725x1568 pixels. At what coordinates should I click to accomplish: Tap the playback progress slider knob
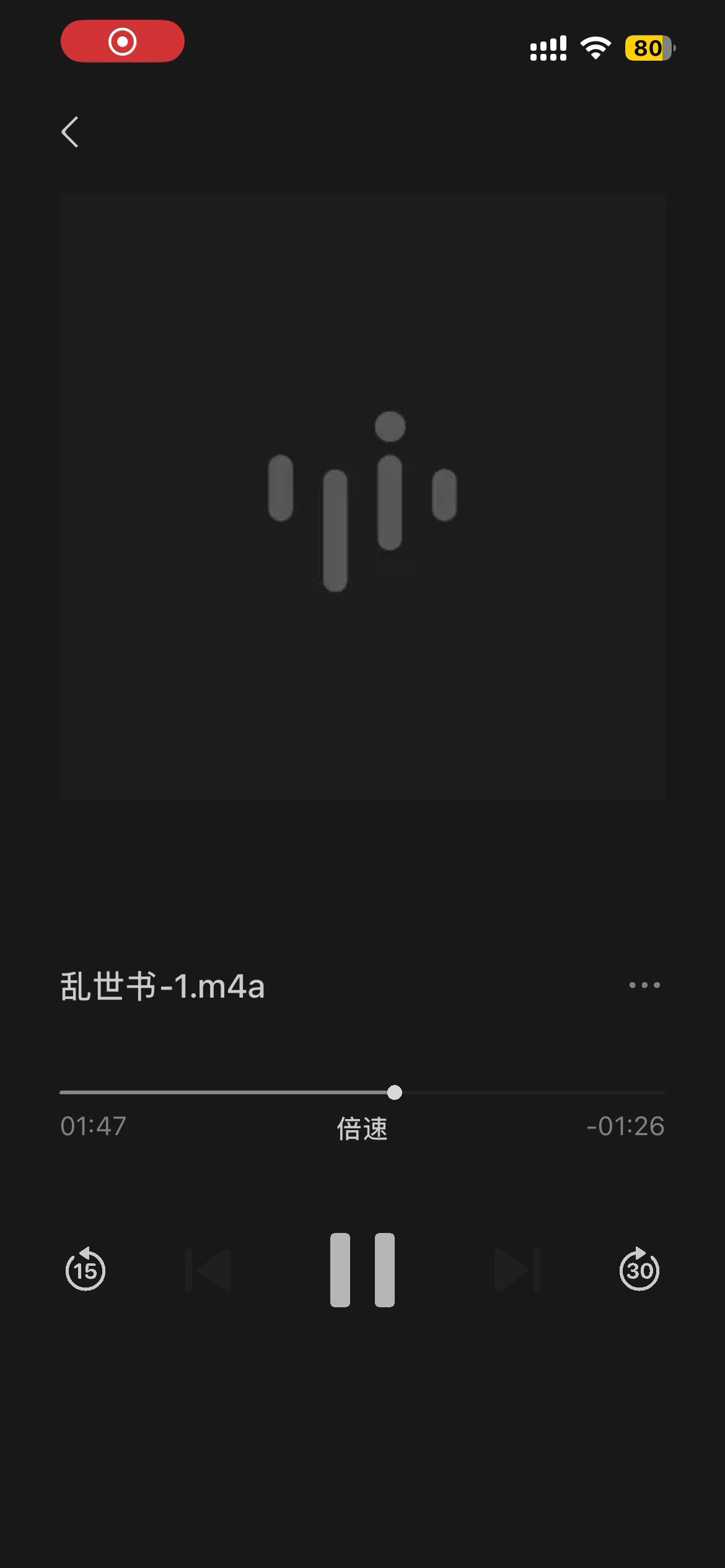[x=395, y=1092]
